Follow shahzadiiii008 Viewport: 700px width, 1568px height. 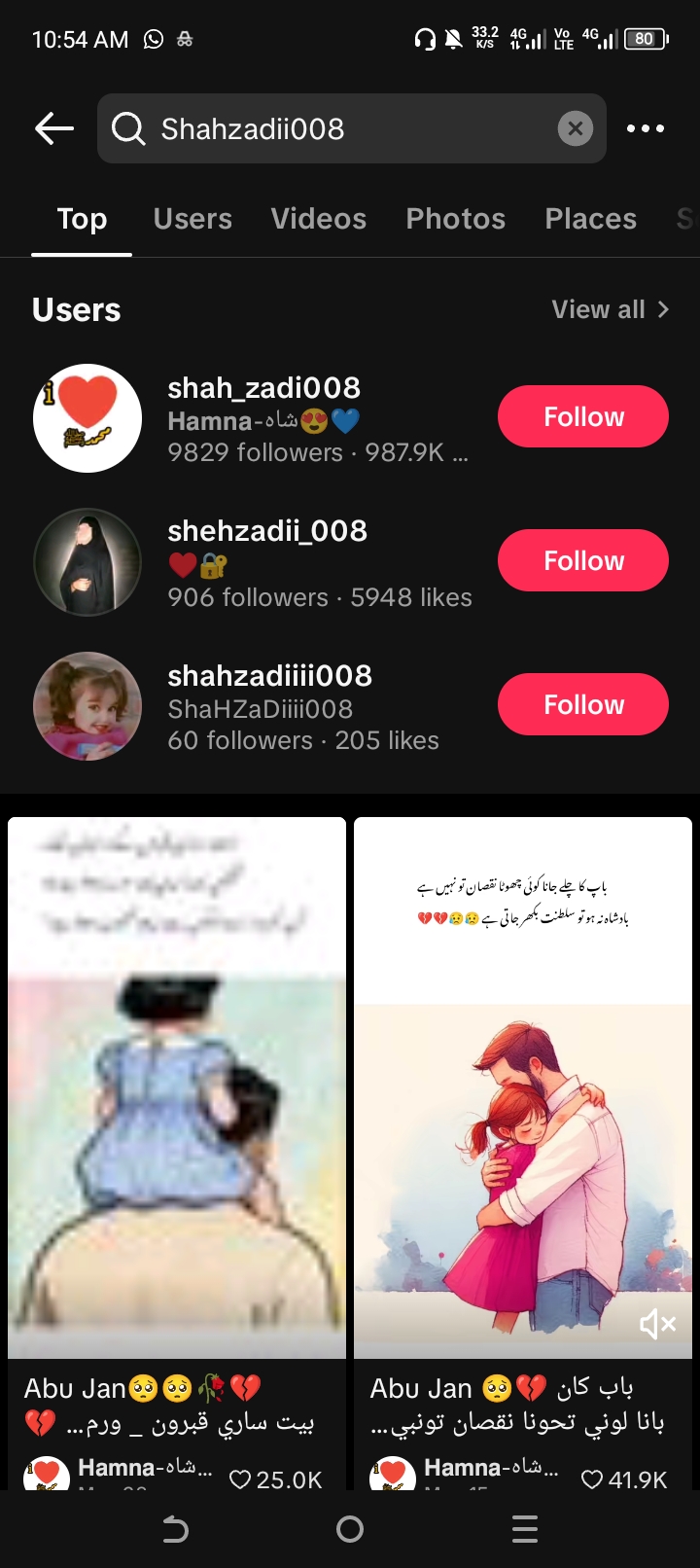[583, 704]
